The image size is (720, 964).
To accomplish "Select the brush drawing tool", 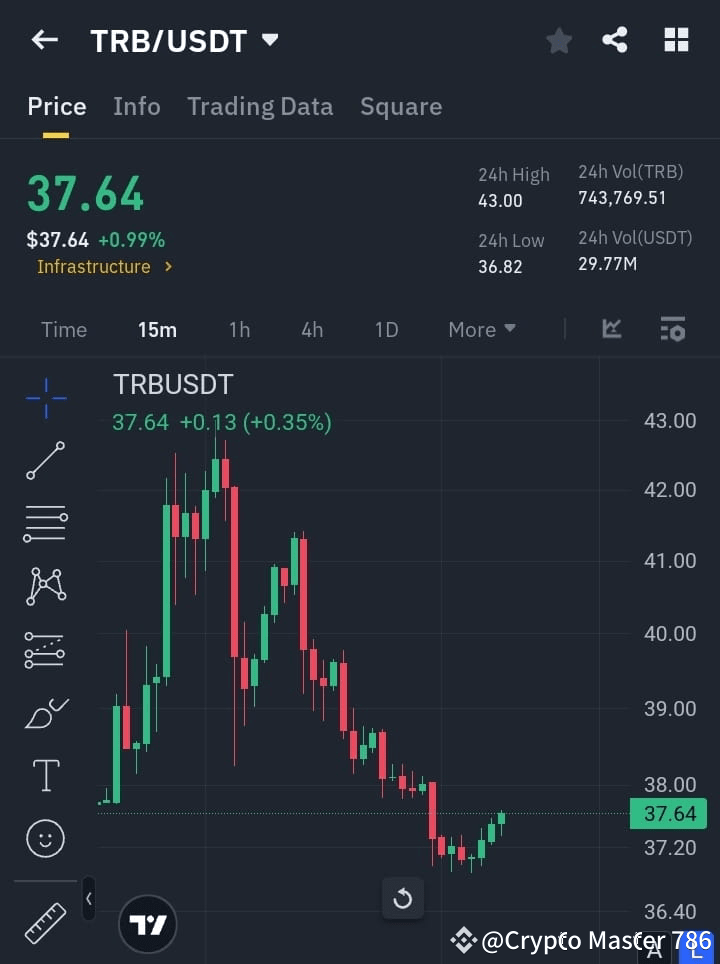I will pyautogui.click(x=44, y=713).
